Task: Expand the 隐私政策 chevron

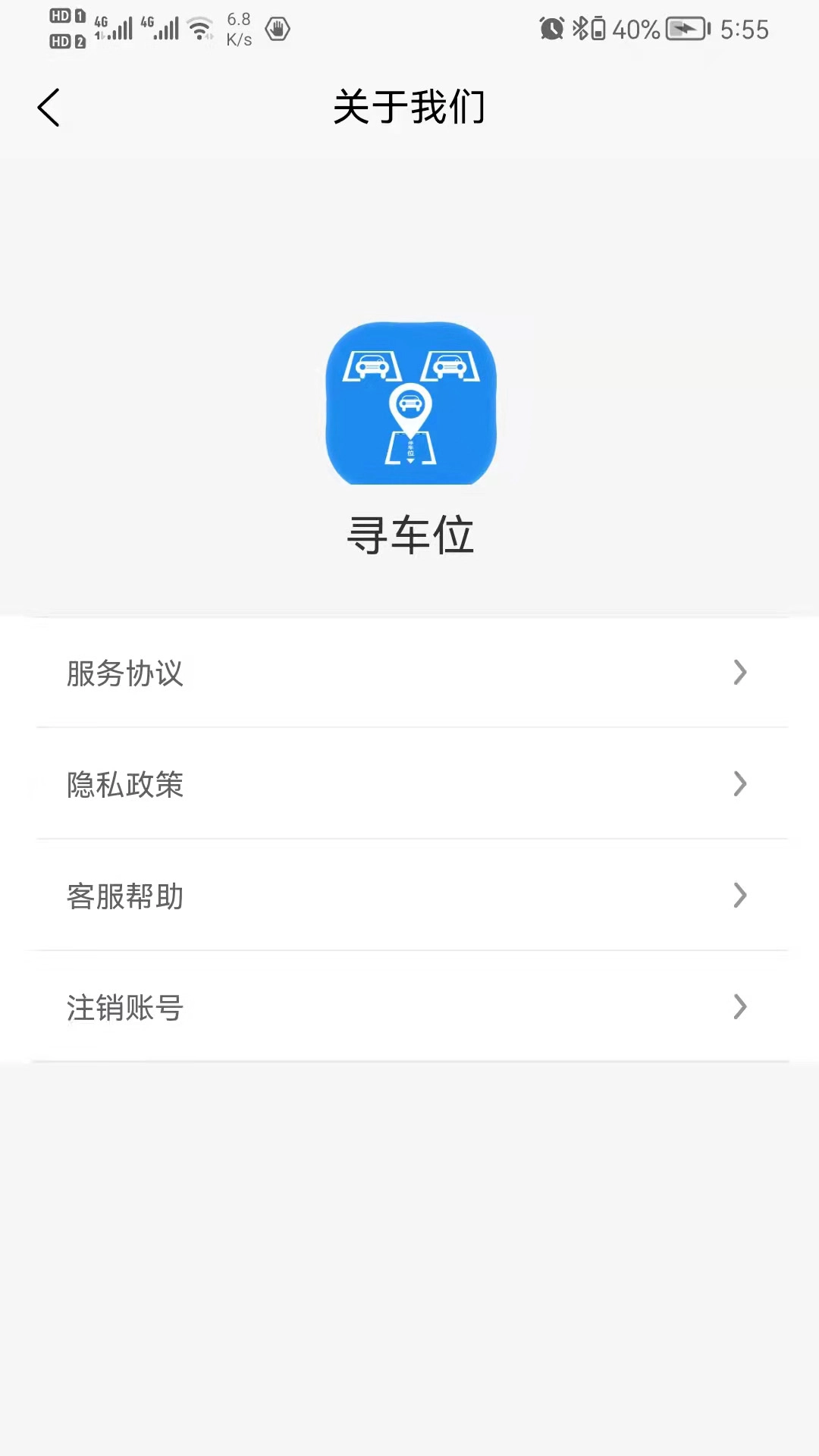Action: (x=739, y=785)
